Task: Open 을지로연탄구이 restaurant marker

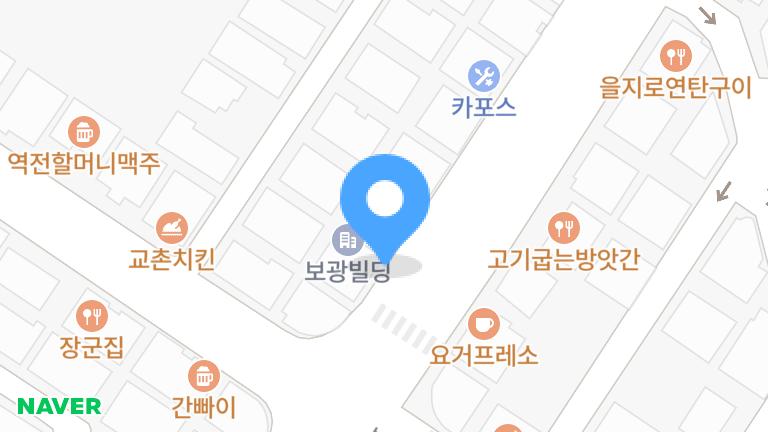Action: pos(677,56)
